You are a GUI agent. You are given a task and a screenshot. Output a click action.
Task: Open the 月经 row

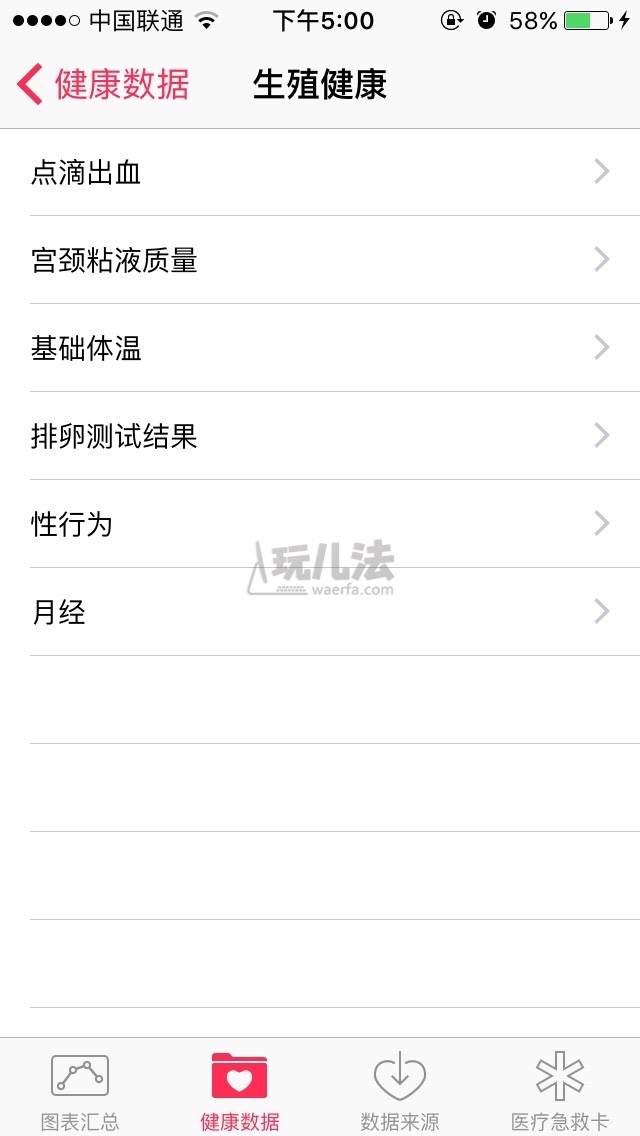[320, 612]
